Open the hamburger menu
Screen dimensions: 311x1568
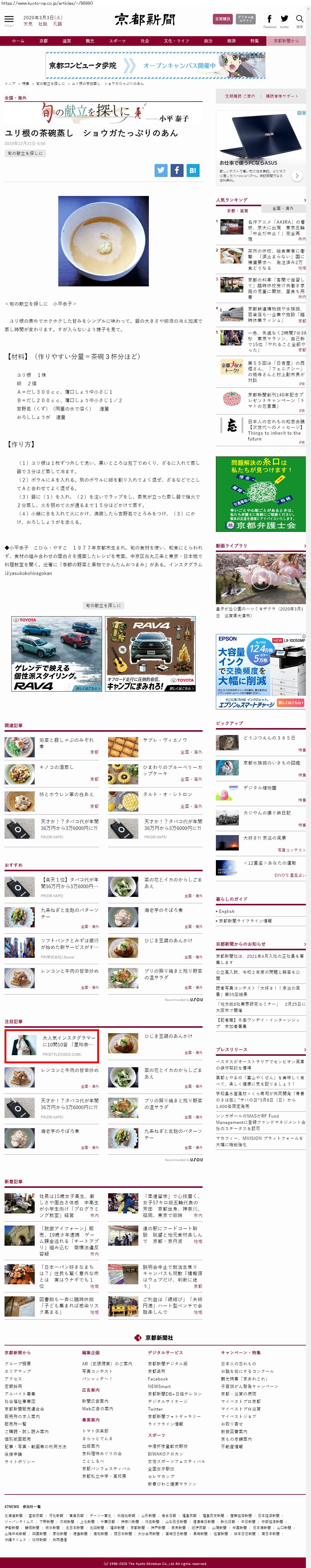pos(8,20)
